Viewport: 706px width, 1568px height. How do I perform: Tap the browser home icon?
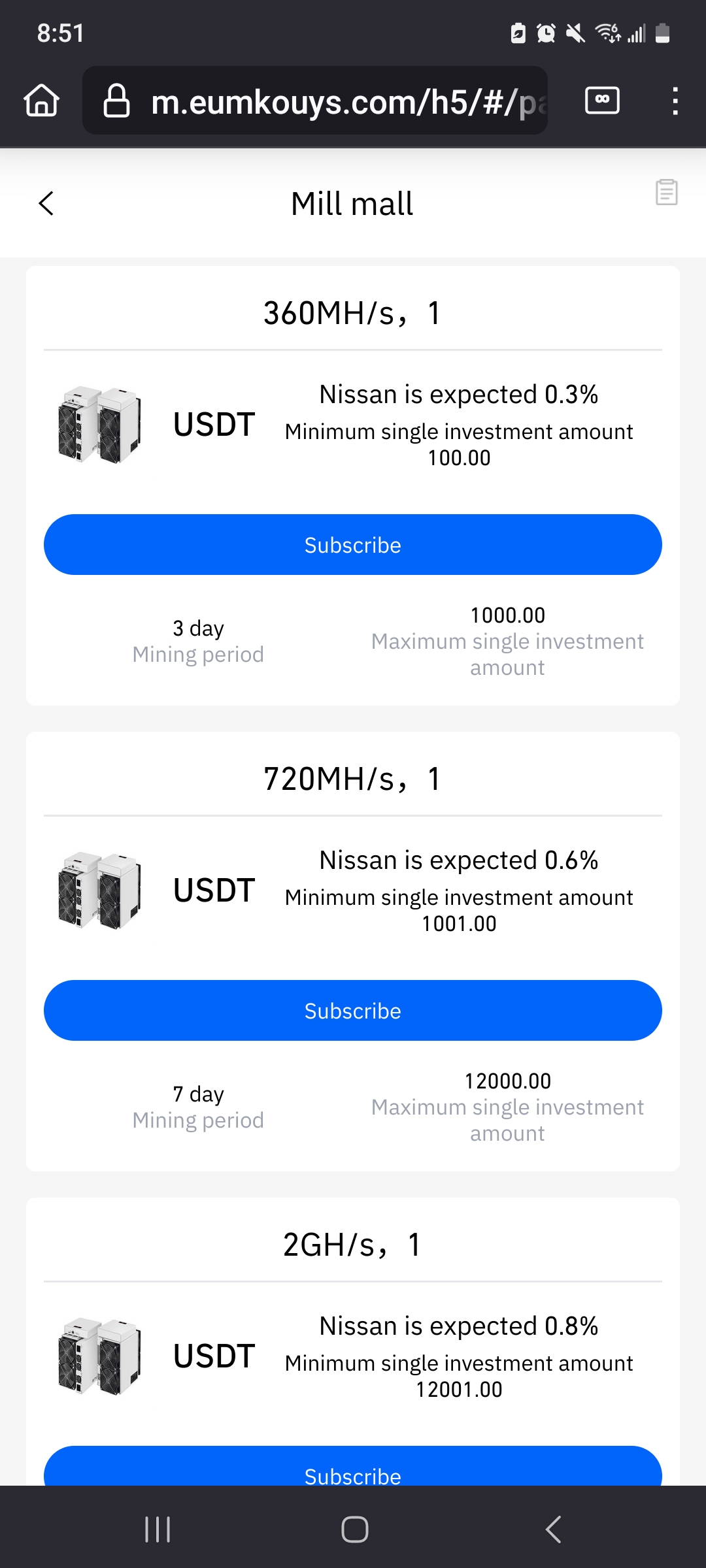coord(42,101)
